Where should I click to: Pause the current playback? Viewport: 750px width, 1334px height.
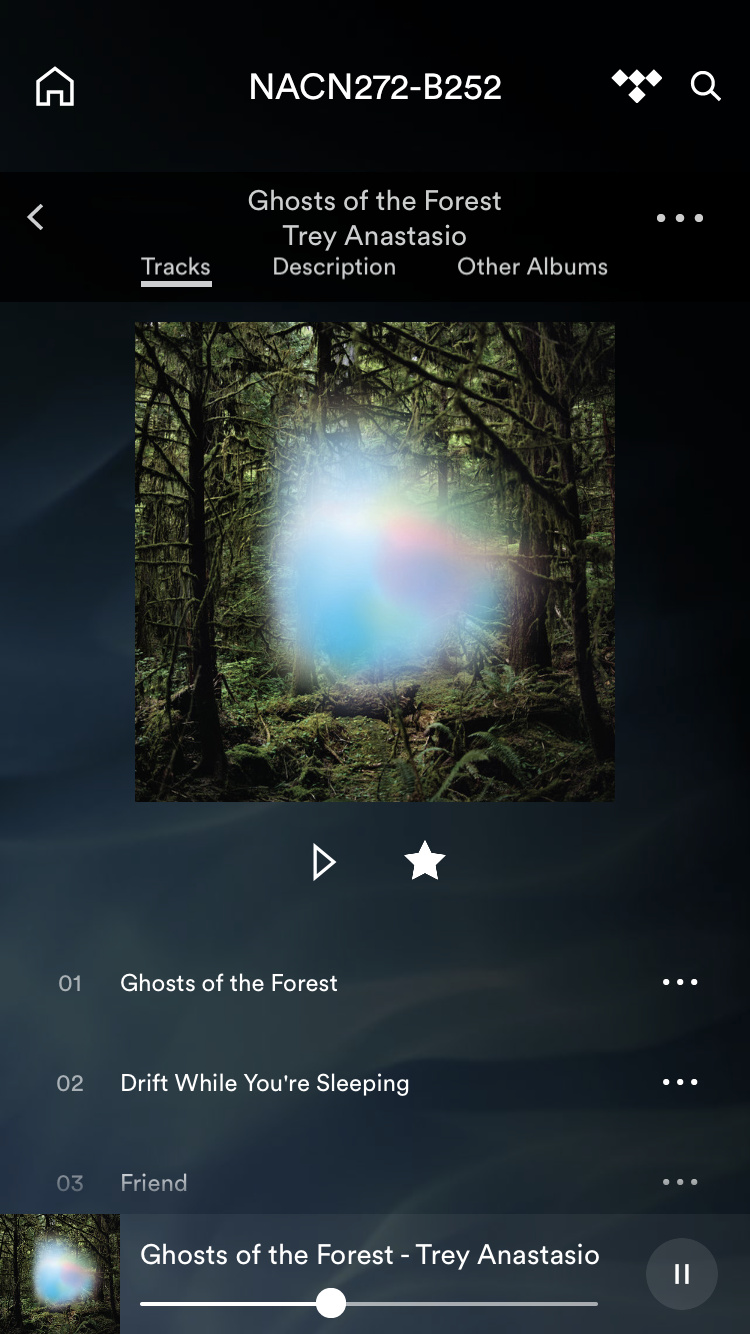682,1274
